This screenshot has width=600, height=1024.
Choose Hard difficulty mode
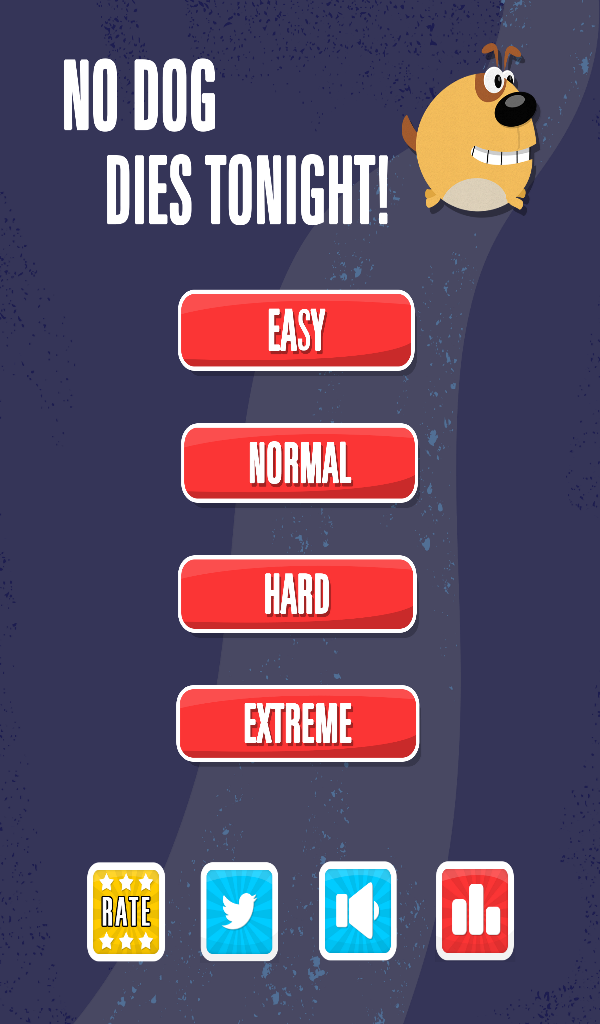(297, 594)
